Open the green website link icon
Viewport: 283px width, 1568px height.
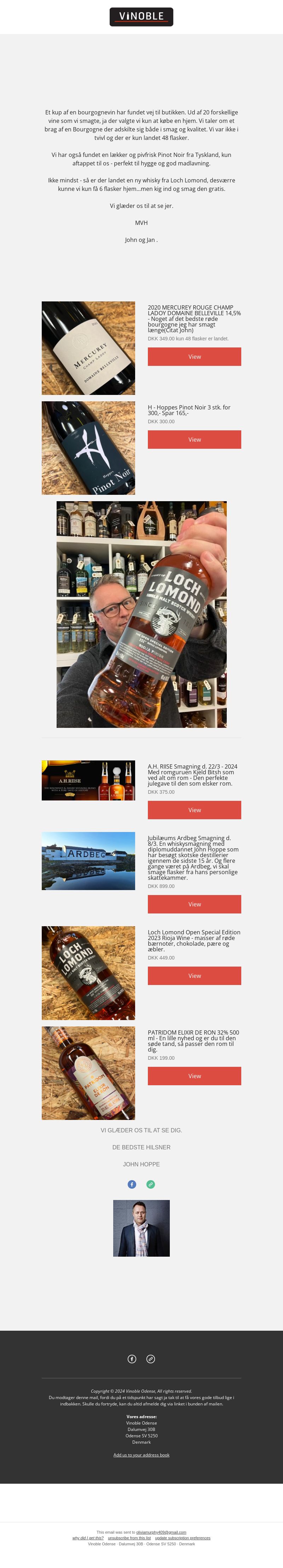tap(151, 1184)
